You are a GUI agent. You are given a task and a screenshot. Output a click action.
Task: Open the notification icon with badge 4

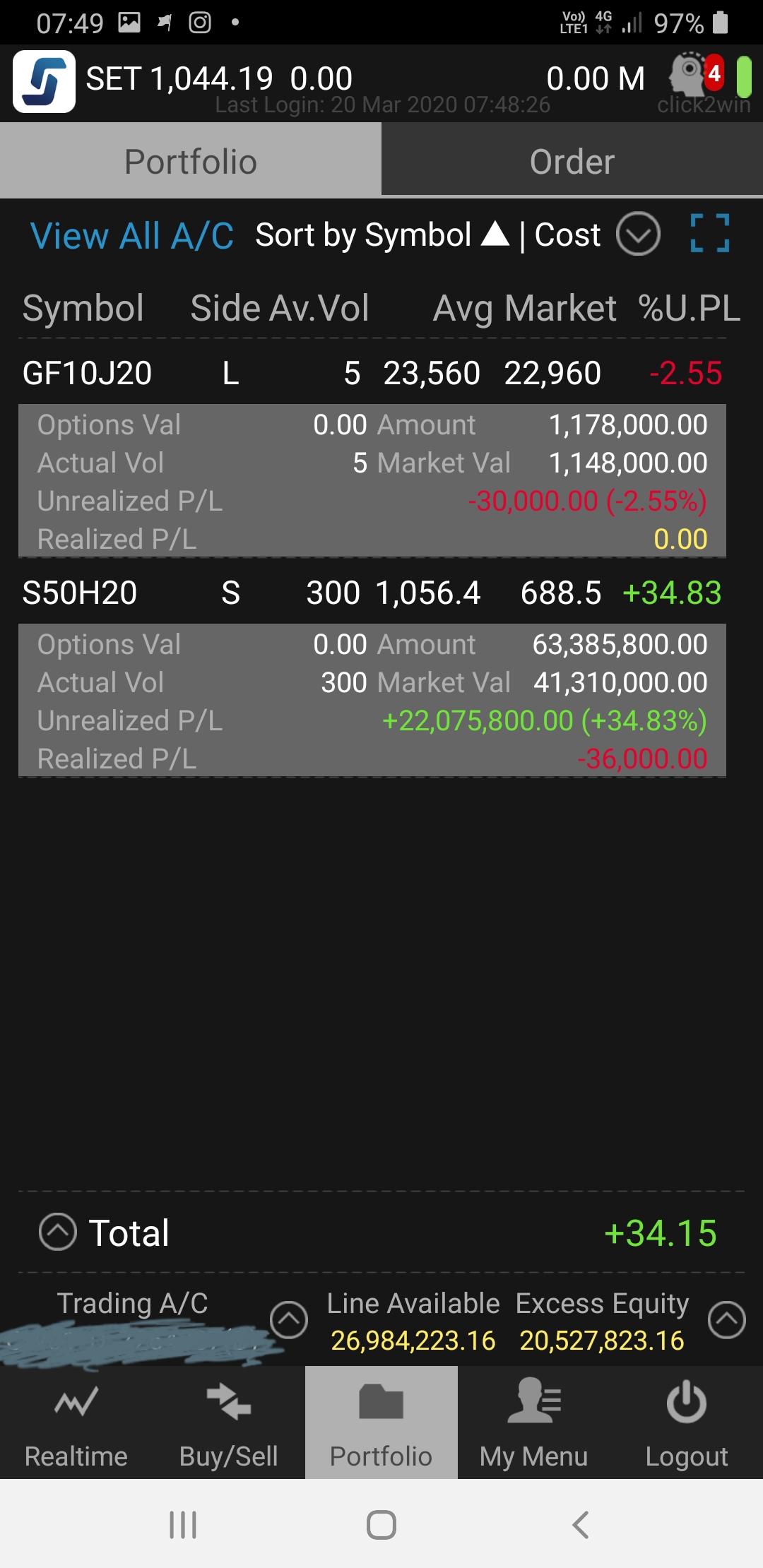coord(696,75)
